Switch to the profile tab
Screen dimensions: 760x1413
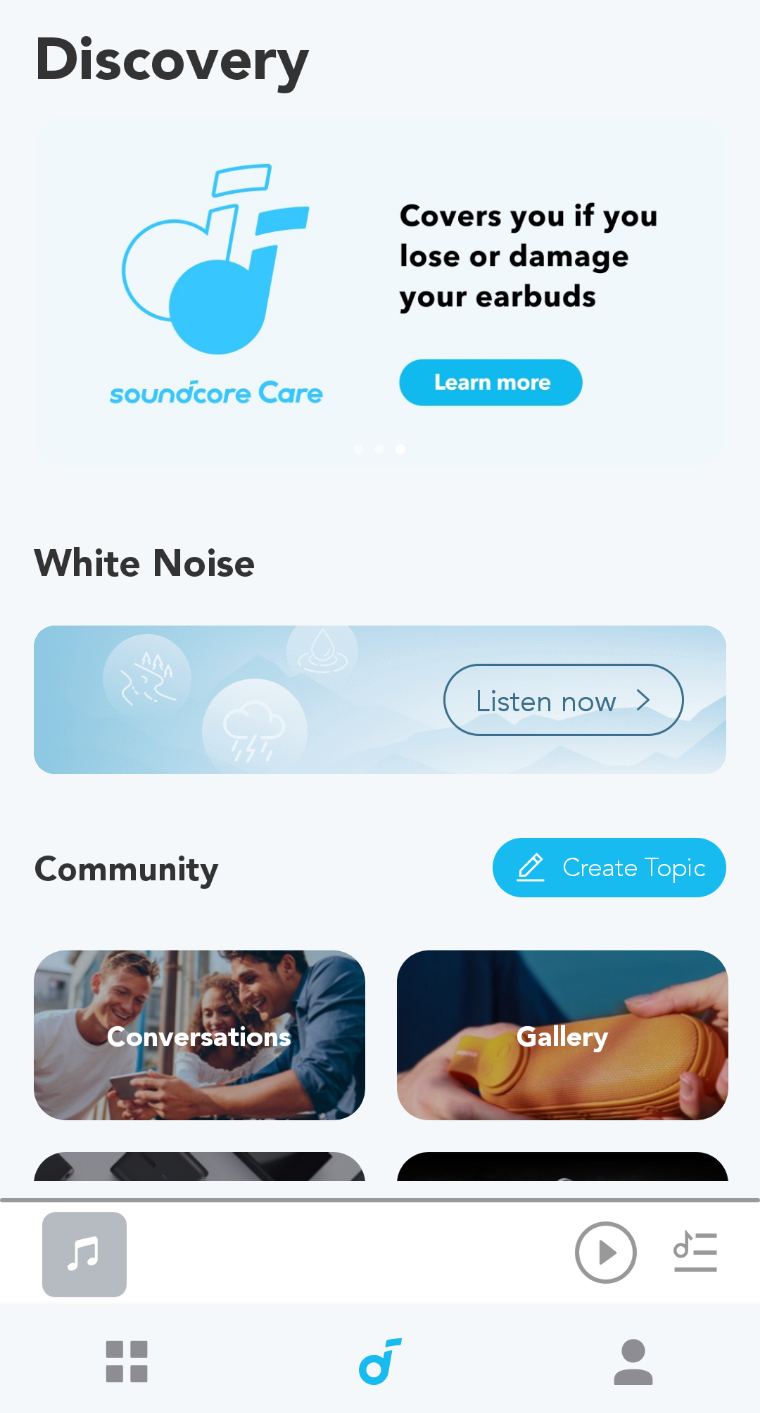(632, 1362)
